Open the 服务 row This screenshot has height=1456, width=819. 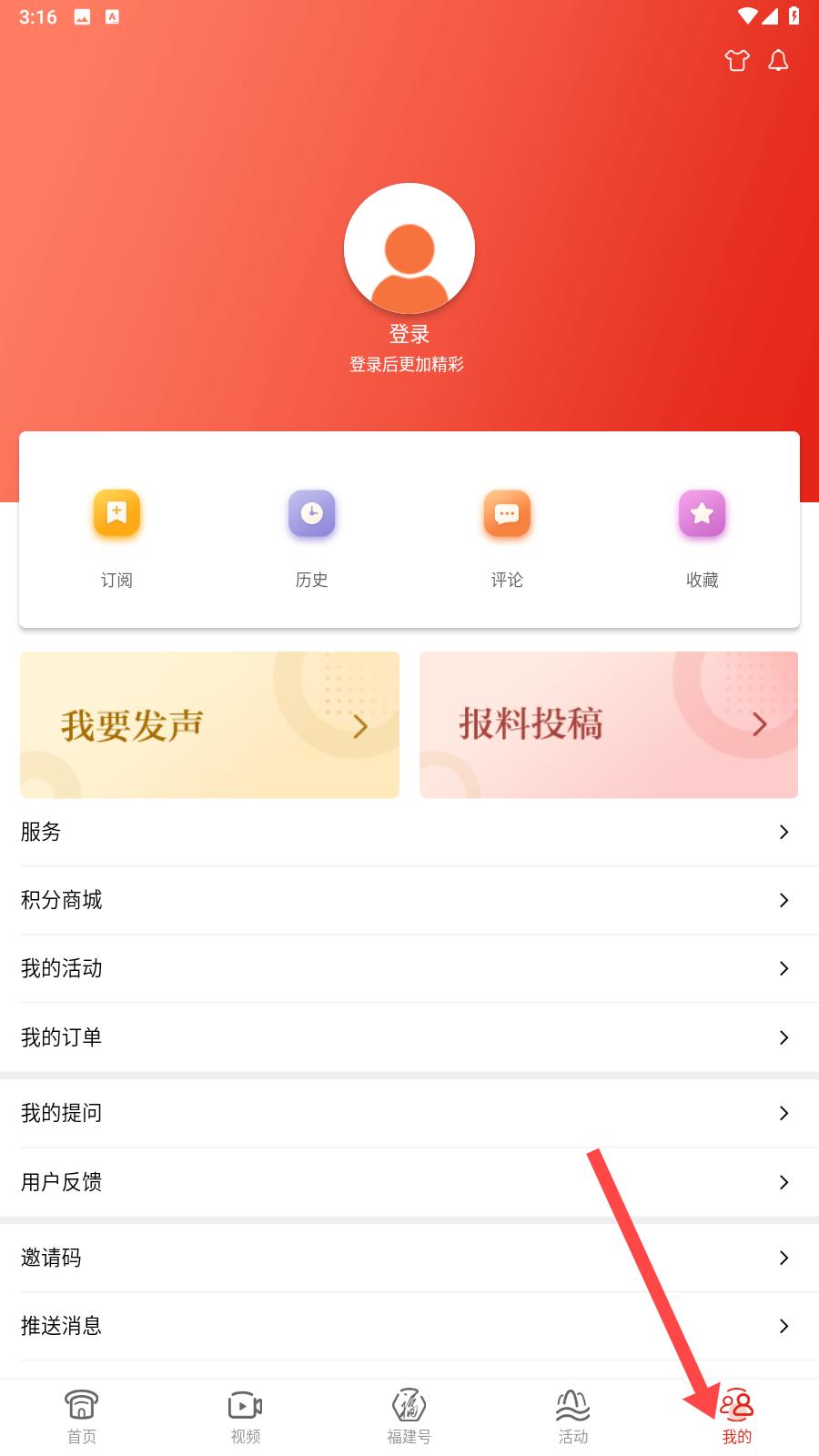coord(409,832)
